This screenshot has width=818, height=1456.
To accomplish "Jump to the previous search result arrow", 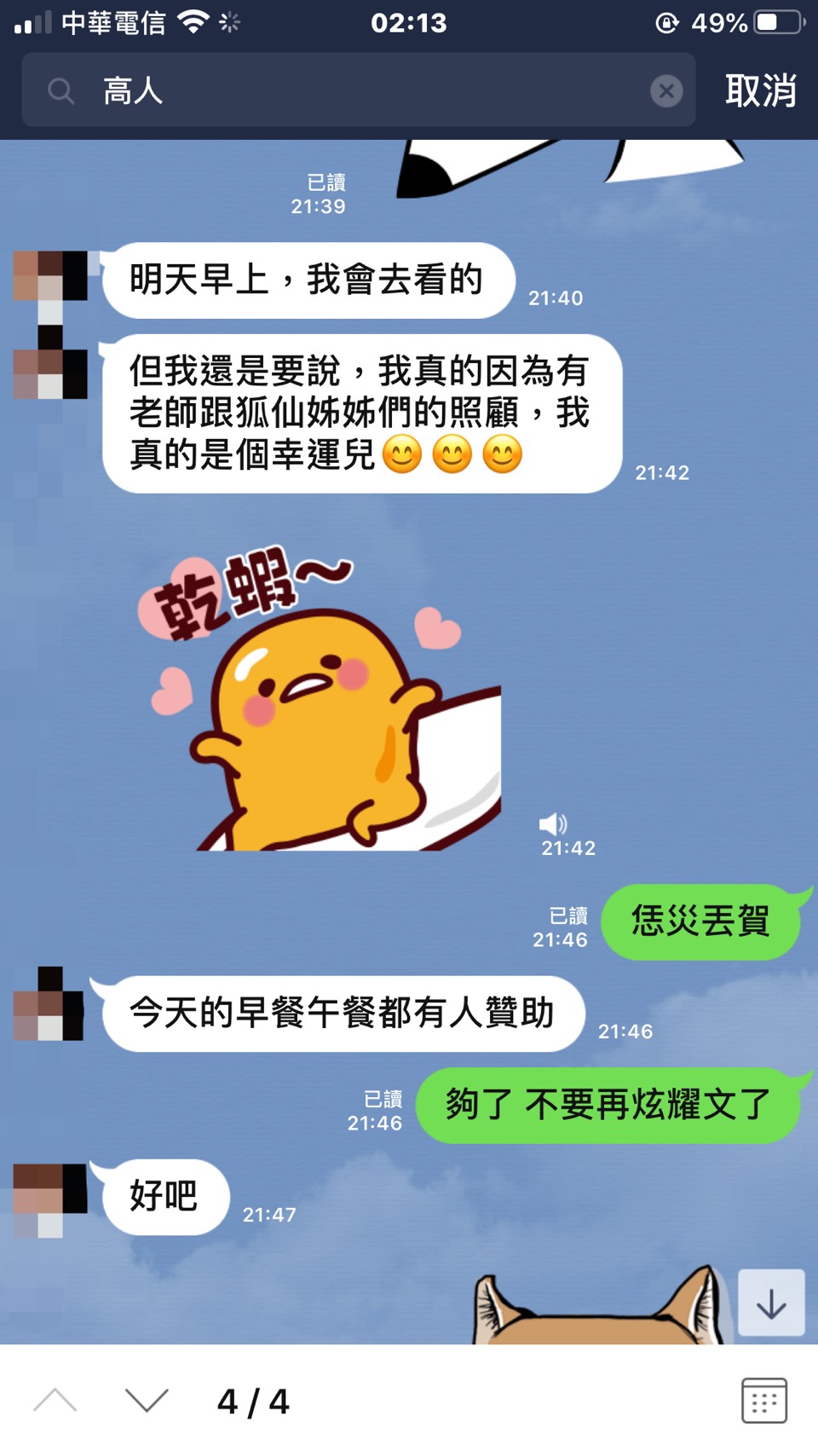I will pyautogui.click(x=55, y=1401).
